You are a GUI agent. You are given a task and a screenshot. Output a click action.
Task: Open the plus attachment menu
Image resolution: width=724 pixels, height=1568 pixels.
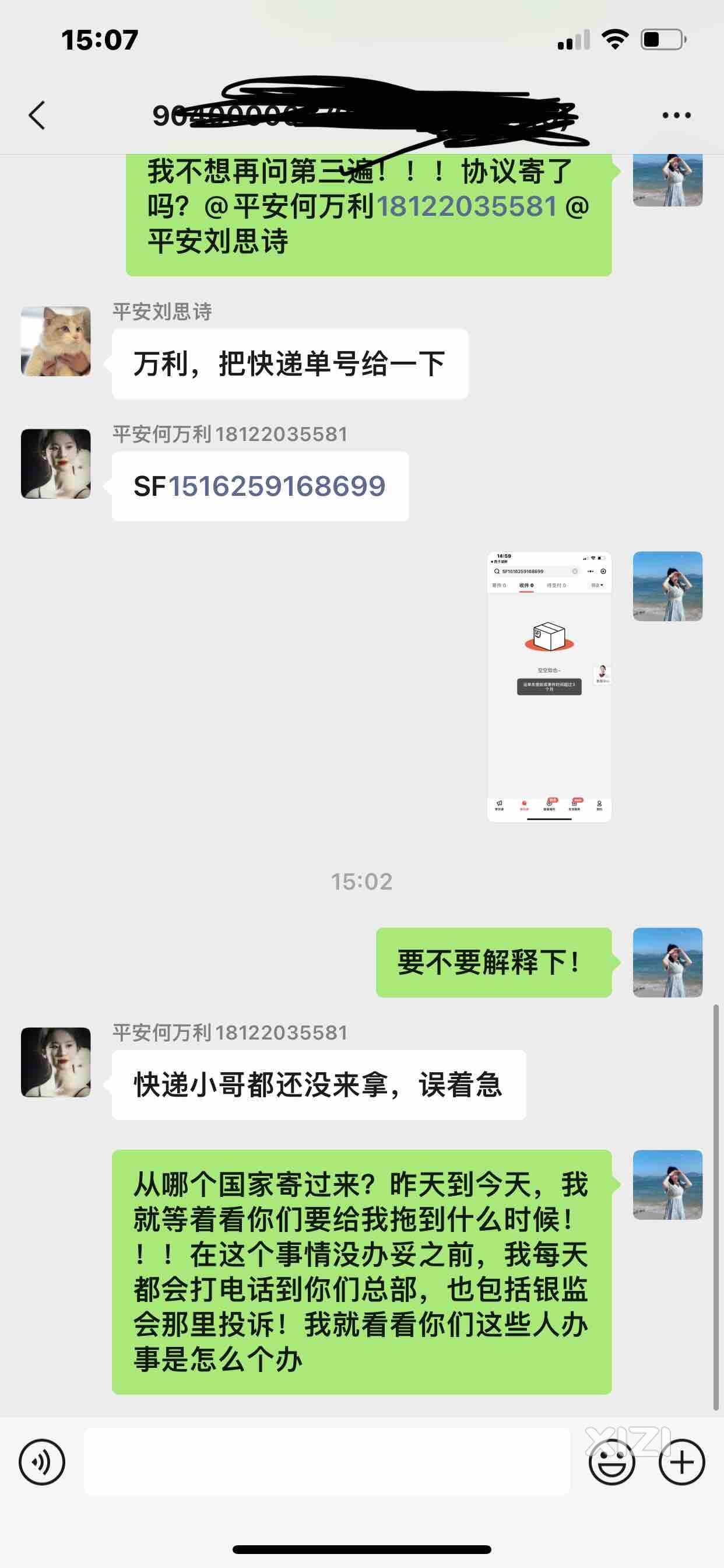pyautogui.click(x=681, y=1461)
